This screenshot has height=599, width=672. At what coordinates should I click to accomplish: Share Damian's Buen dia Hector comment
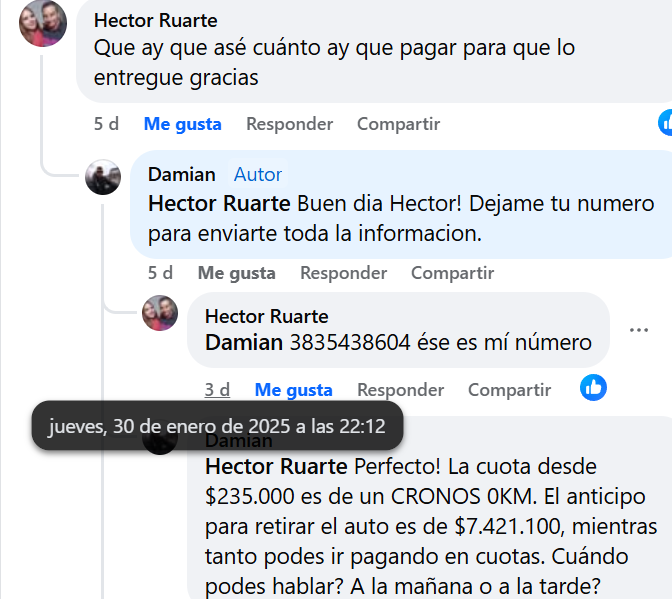tap(452, 272)
